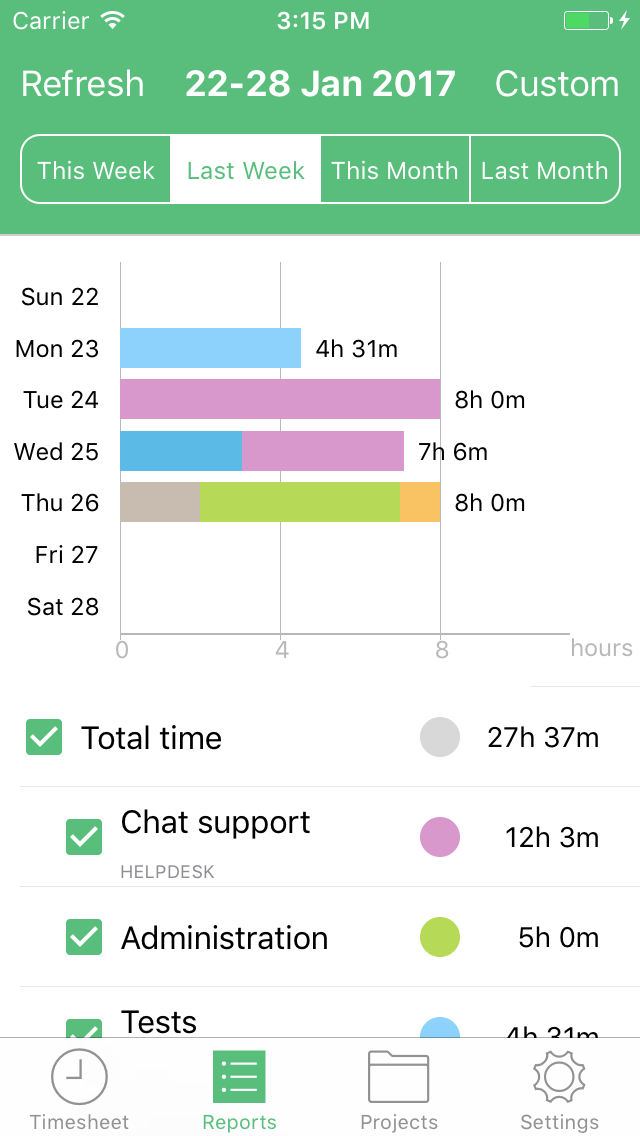
Task: Tap the pink Chat support color dot
Action: click(440, 837)
